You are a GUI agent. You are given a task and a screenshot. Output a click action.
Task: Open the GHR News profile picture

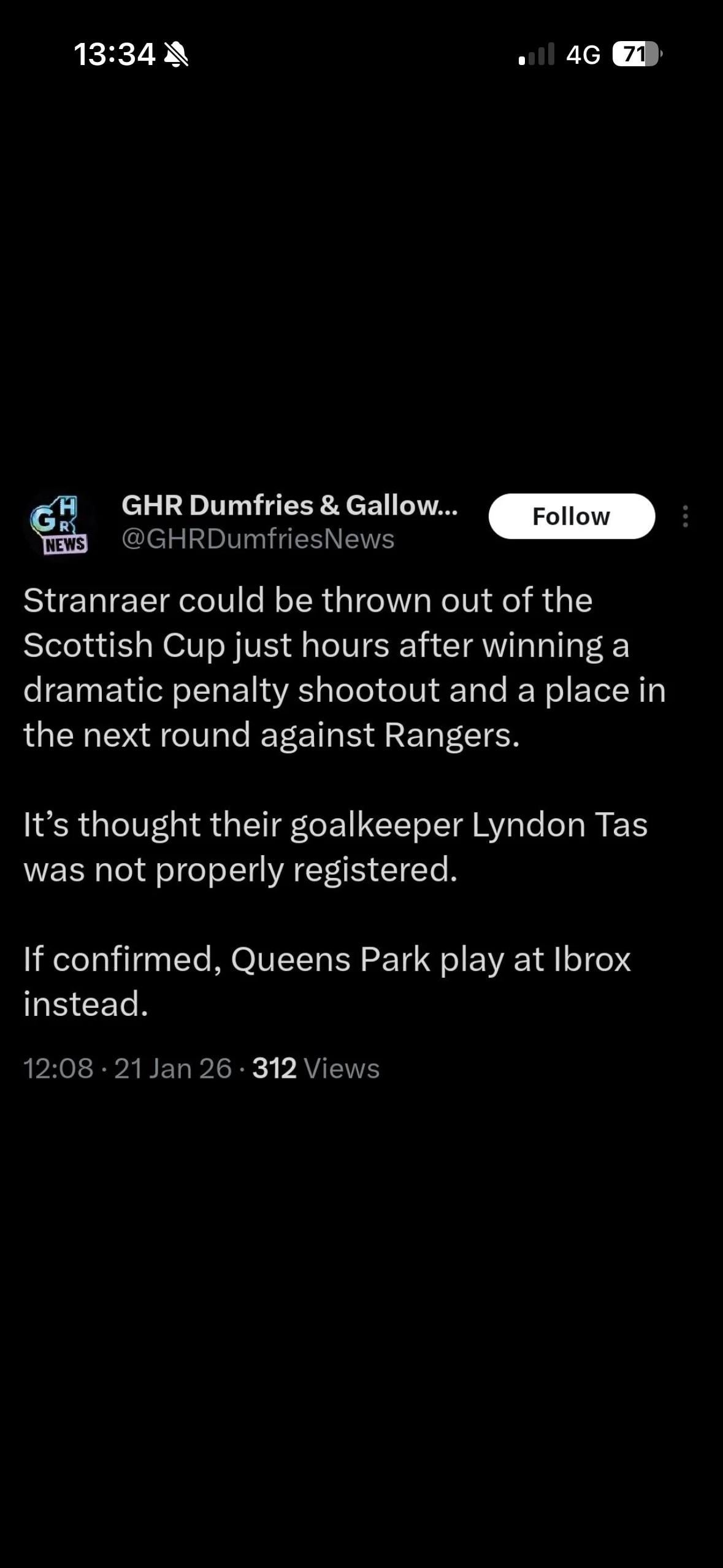[x=59, y=524]
